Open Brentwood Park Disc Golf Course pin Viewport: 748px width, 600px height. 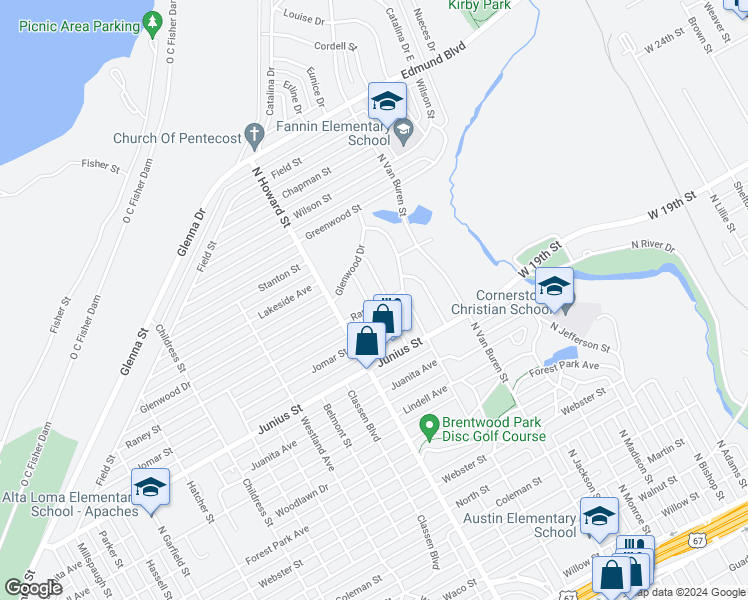[430, 427]
